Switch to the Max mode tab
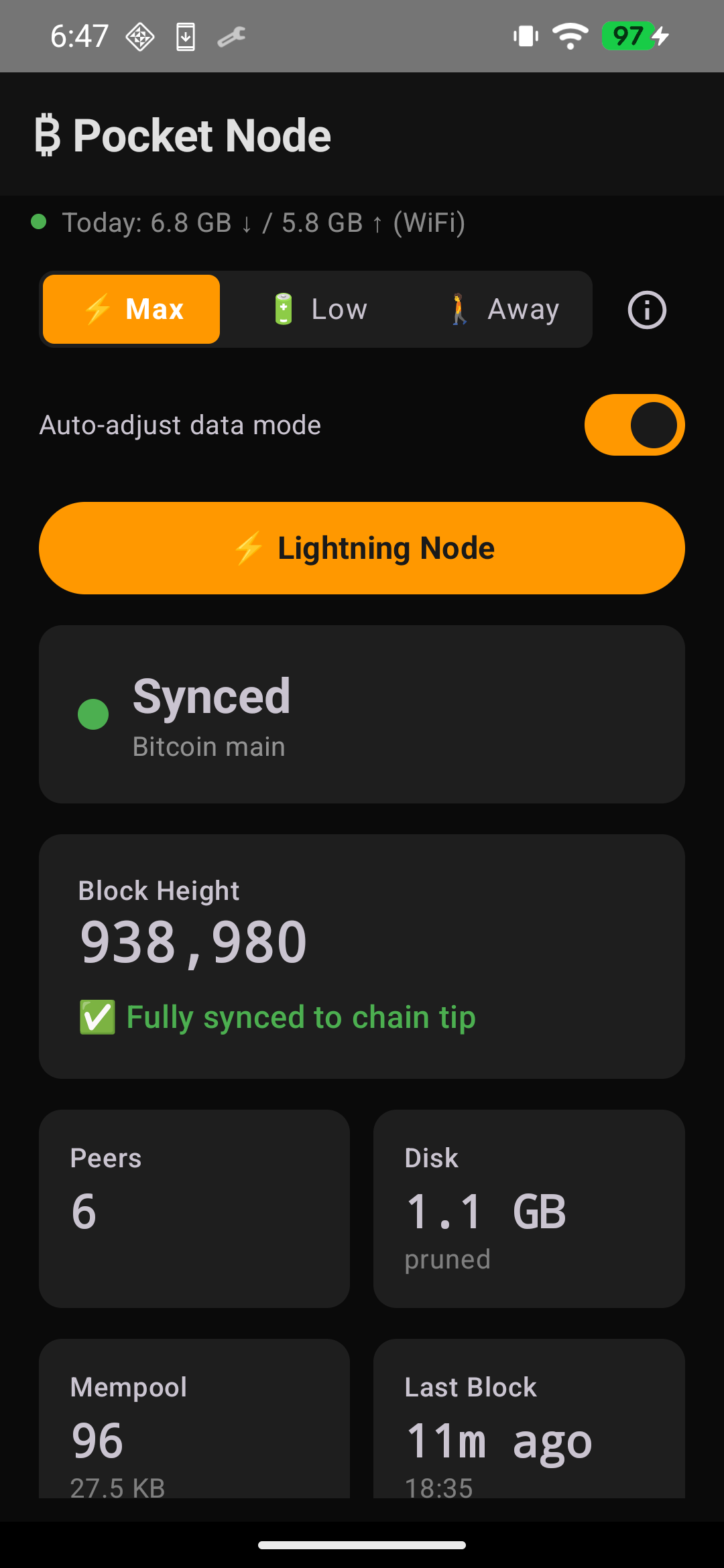This screenshot has width=724, height=1568. (x=131, y=309)
